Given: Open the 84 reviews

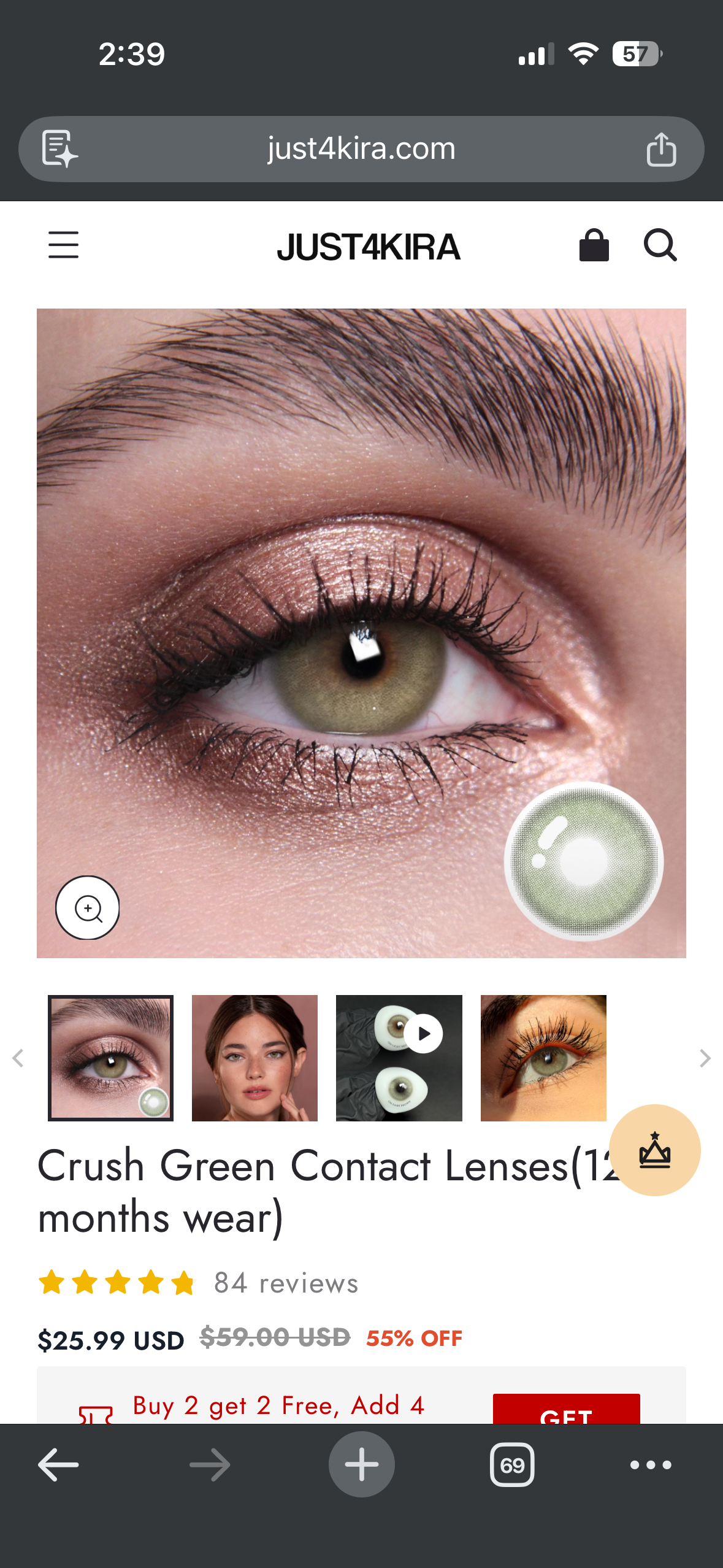Looking at the screenshot, I should 286,1283.
